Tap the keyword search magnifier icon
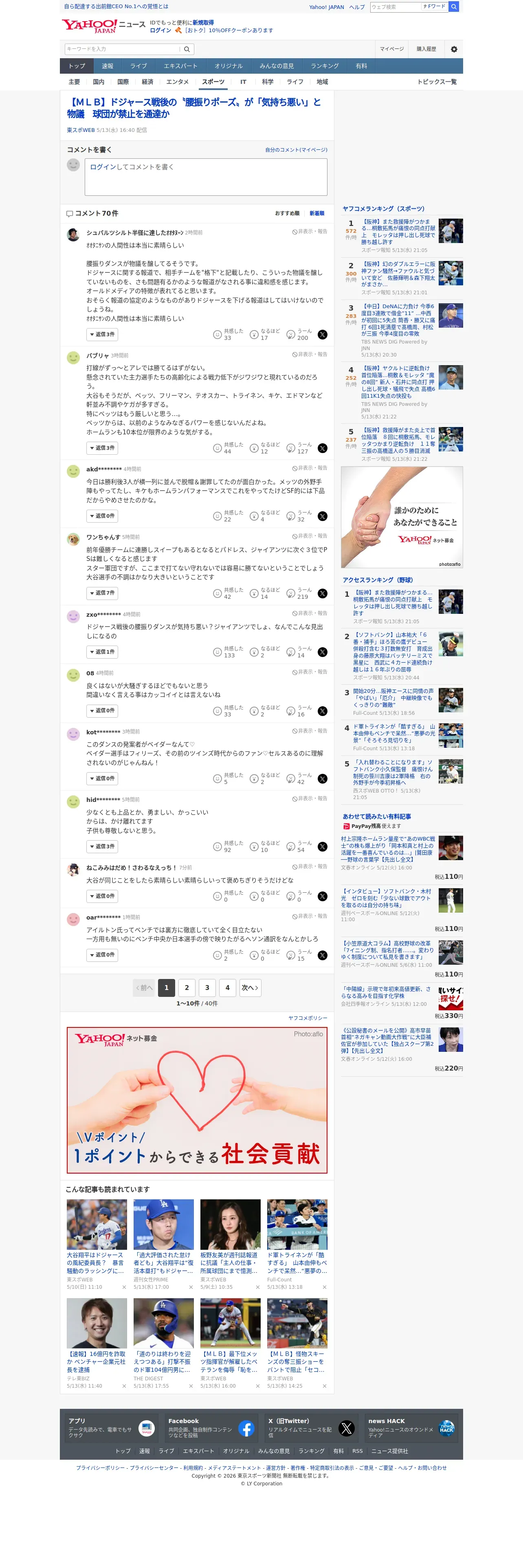Viewport: 523px width, 1568px height. tap(187, 49)
